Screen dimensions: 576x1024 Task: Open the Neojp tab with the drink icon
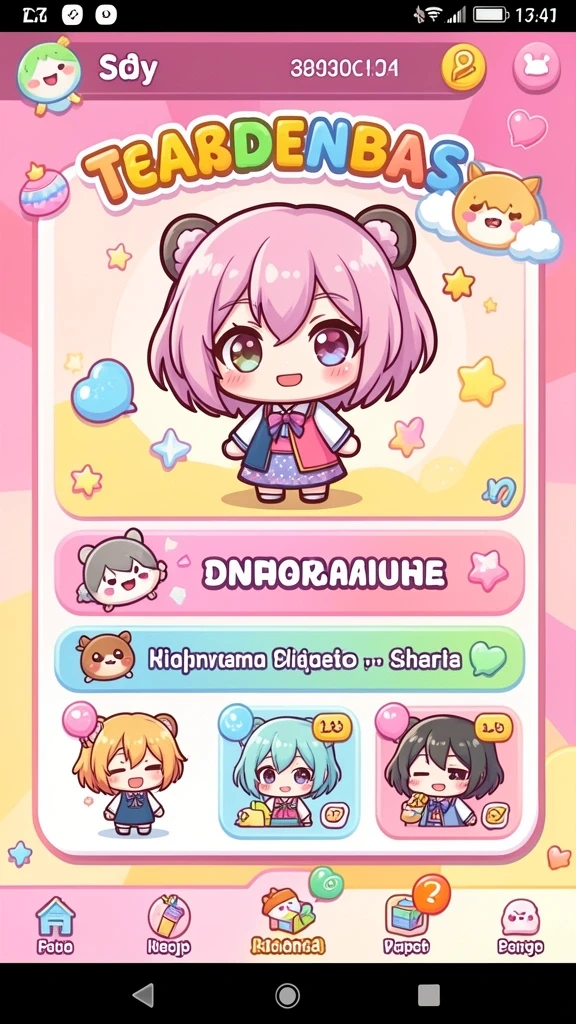(x=168, y=923)
